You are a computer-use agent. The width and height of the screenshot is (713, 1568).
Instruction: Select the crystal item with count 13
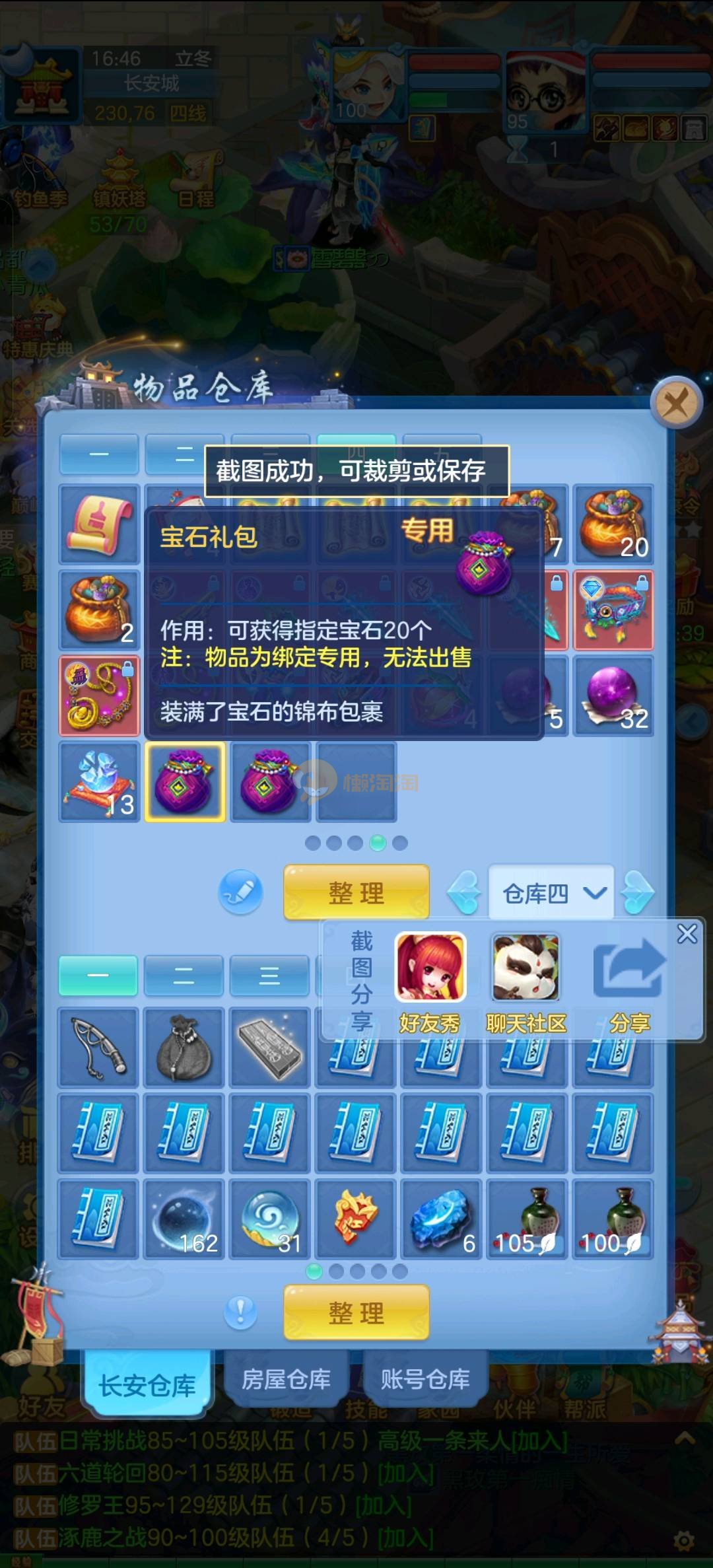pos(99,782)
